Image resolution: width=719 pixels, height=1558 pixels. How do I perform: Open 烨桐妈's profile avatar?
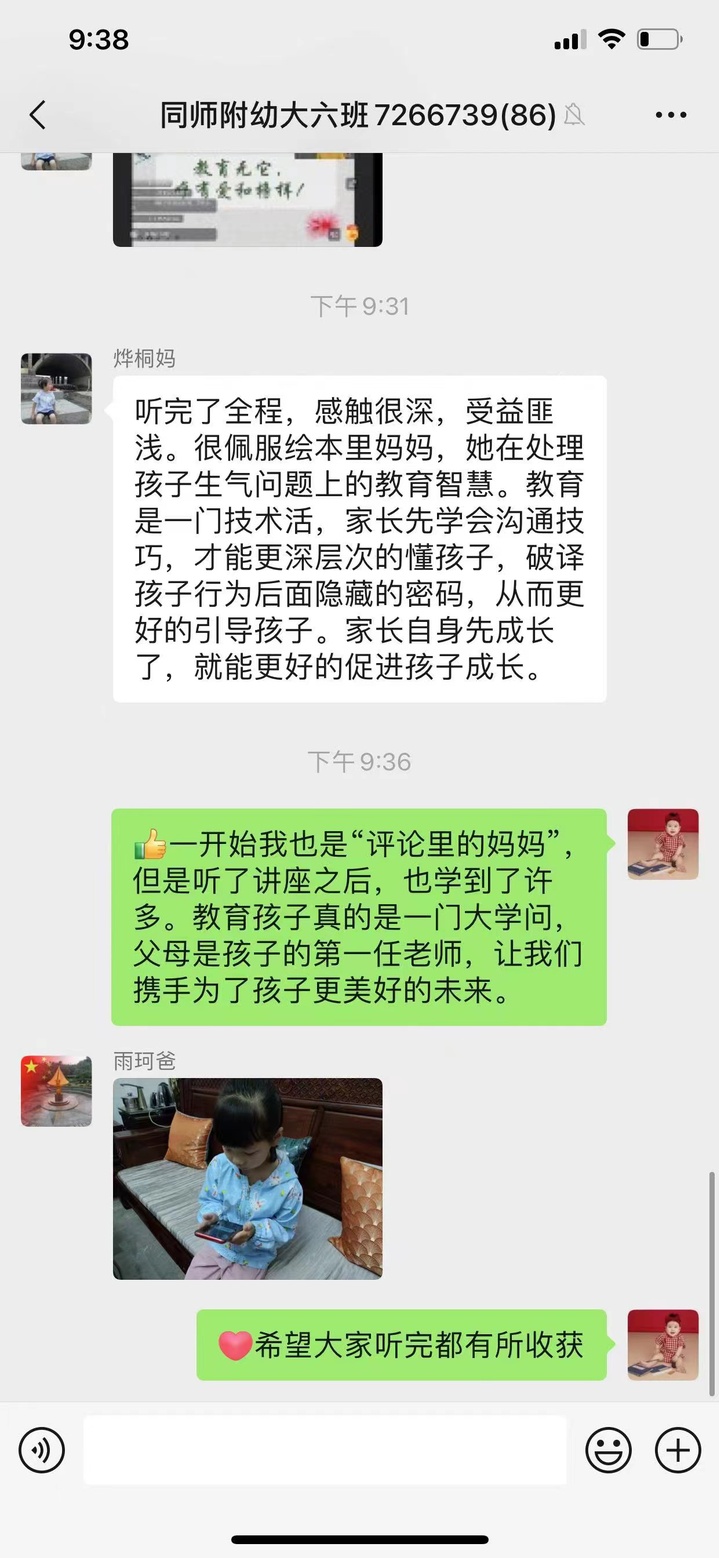(x=56, y=388)
